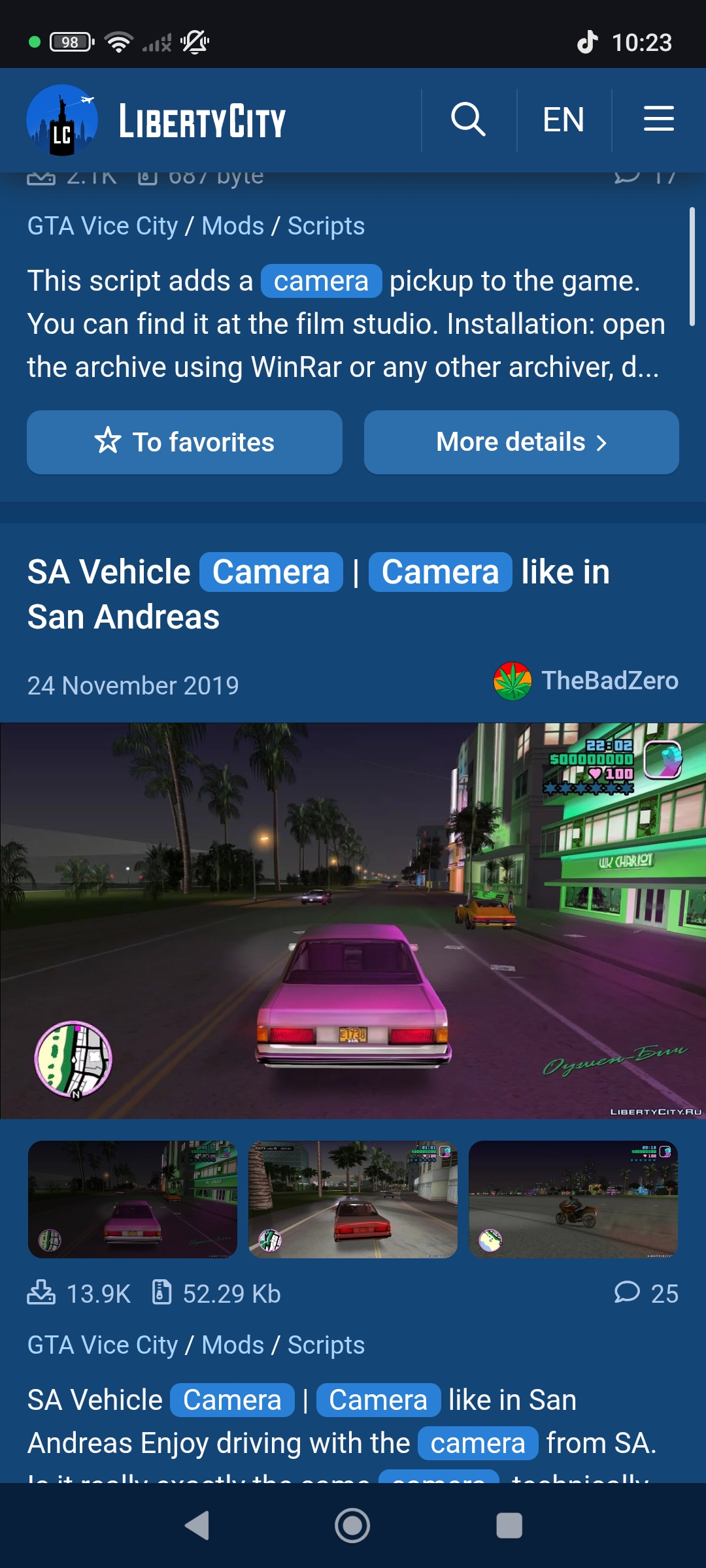Screen dimensions: 706x1568
Task: Go to the LibertyCity home page
Action: point(157,121)
